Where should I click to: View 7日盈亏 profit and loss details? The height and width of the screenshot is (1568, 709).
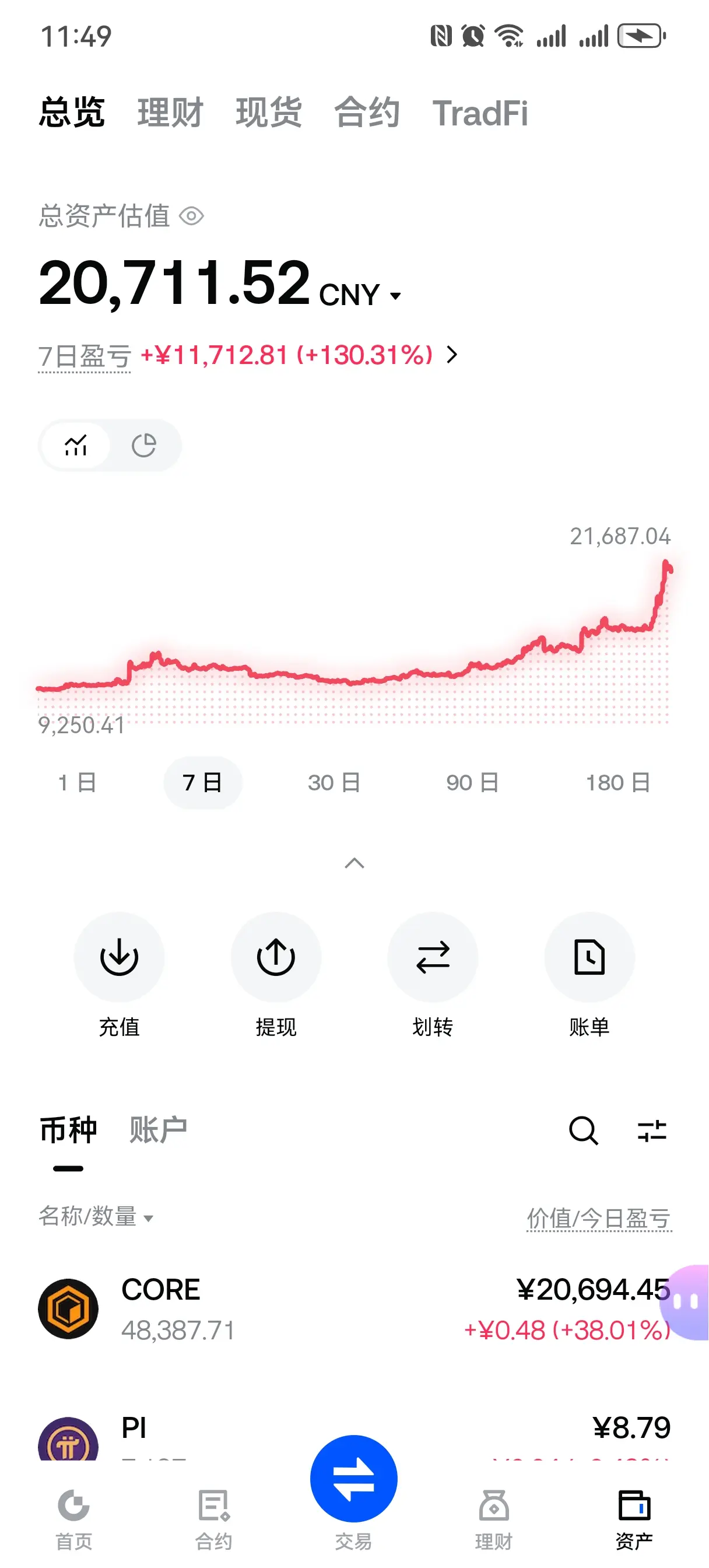pyautogui.click(x=451, y=354)
